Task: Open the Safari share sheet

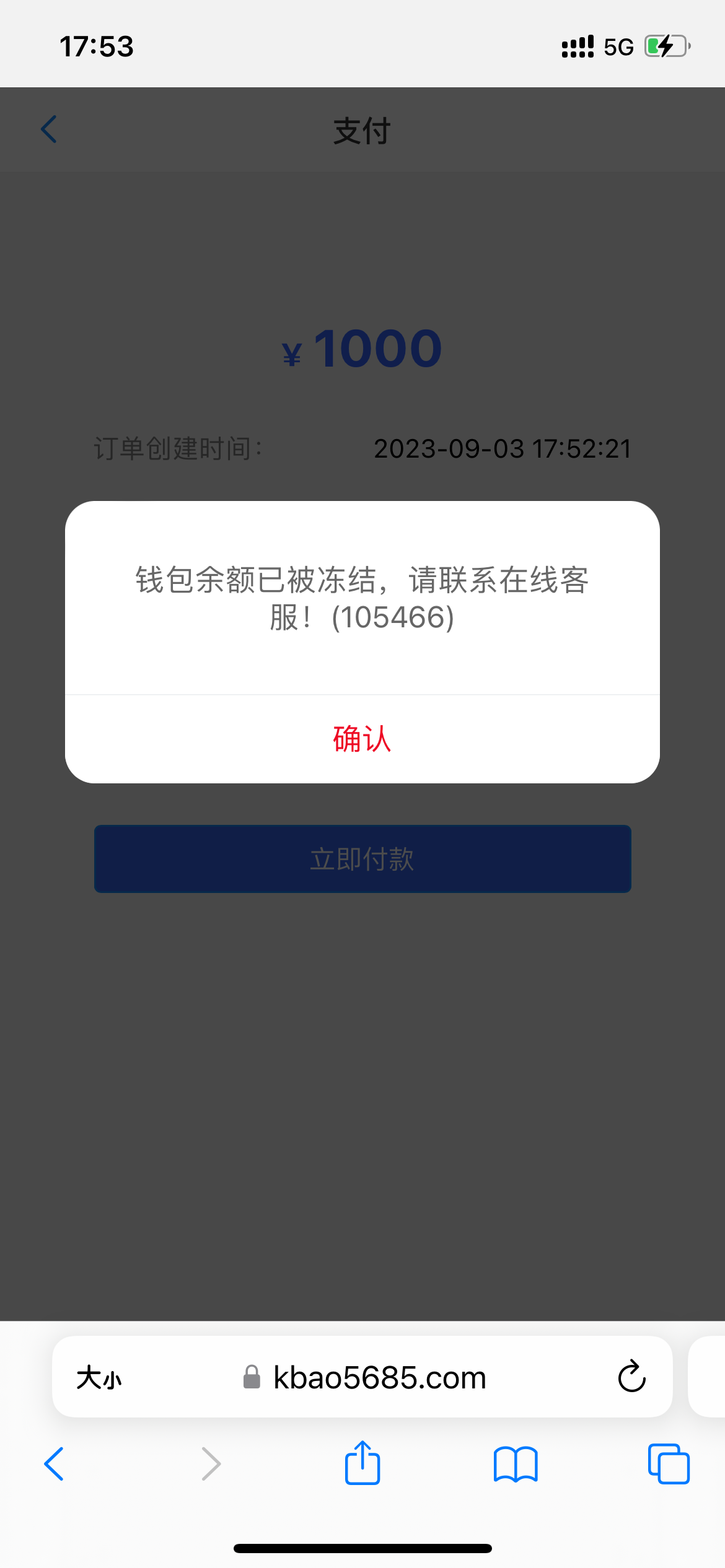Action: pos(362,1463)
